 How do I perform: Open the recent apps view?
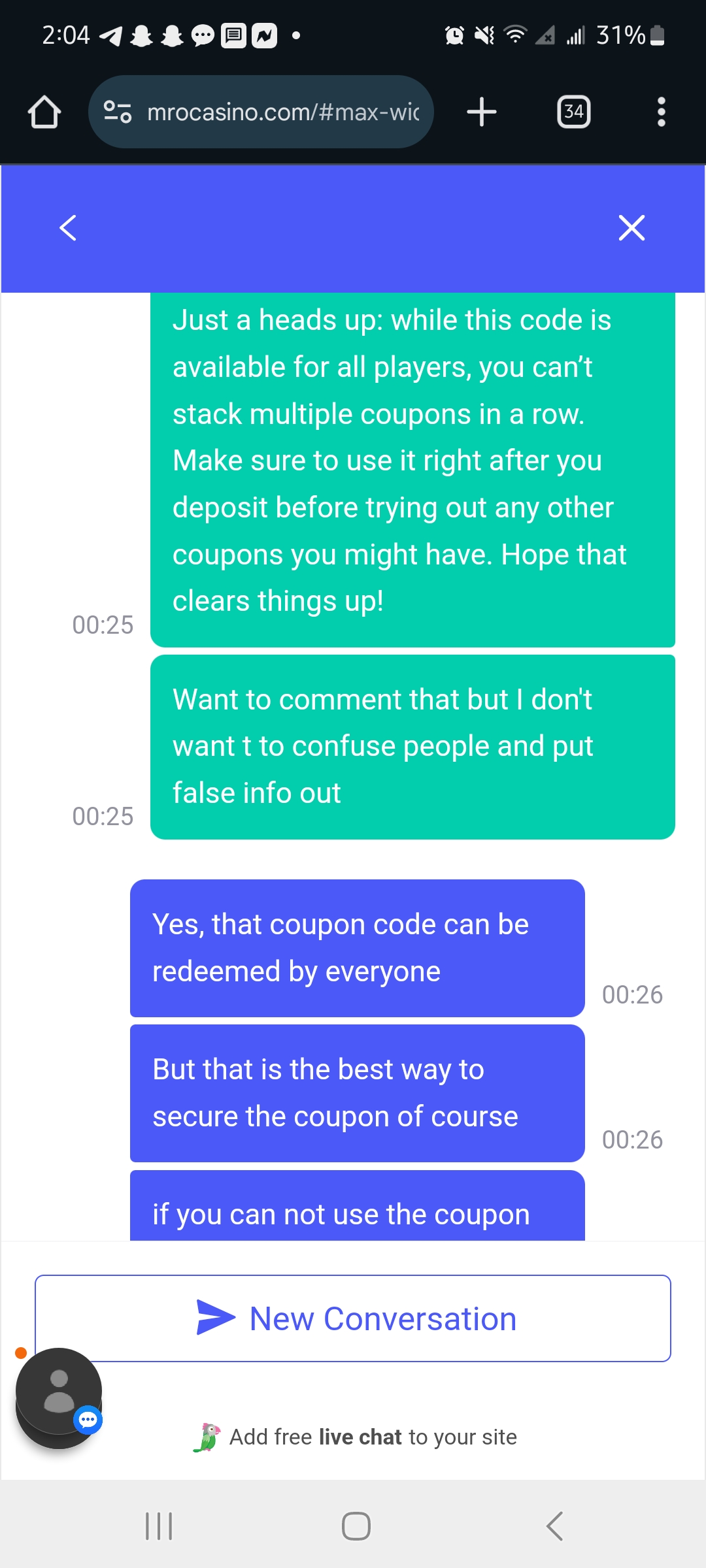point(159,1526)
